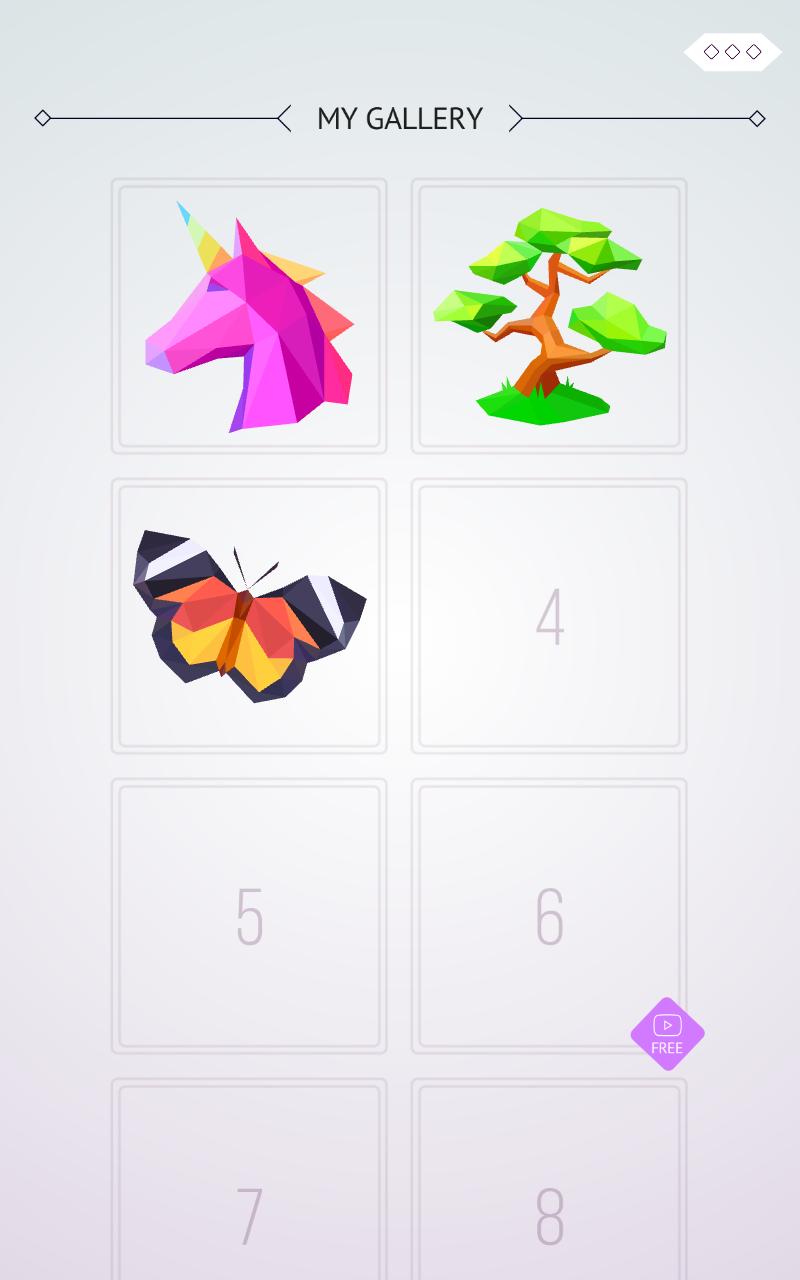Select empty gallery slot 4
This screenshot has height=1280, width=800.
[549, 616]
